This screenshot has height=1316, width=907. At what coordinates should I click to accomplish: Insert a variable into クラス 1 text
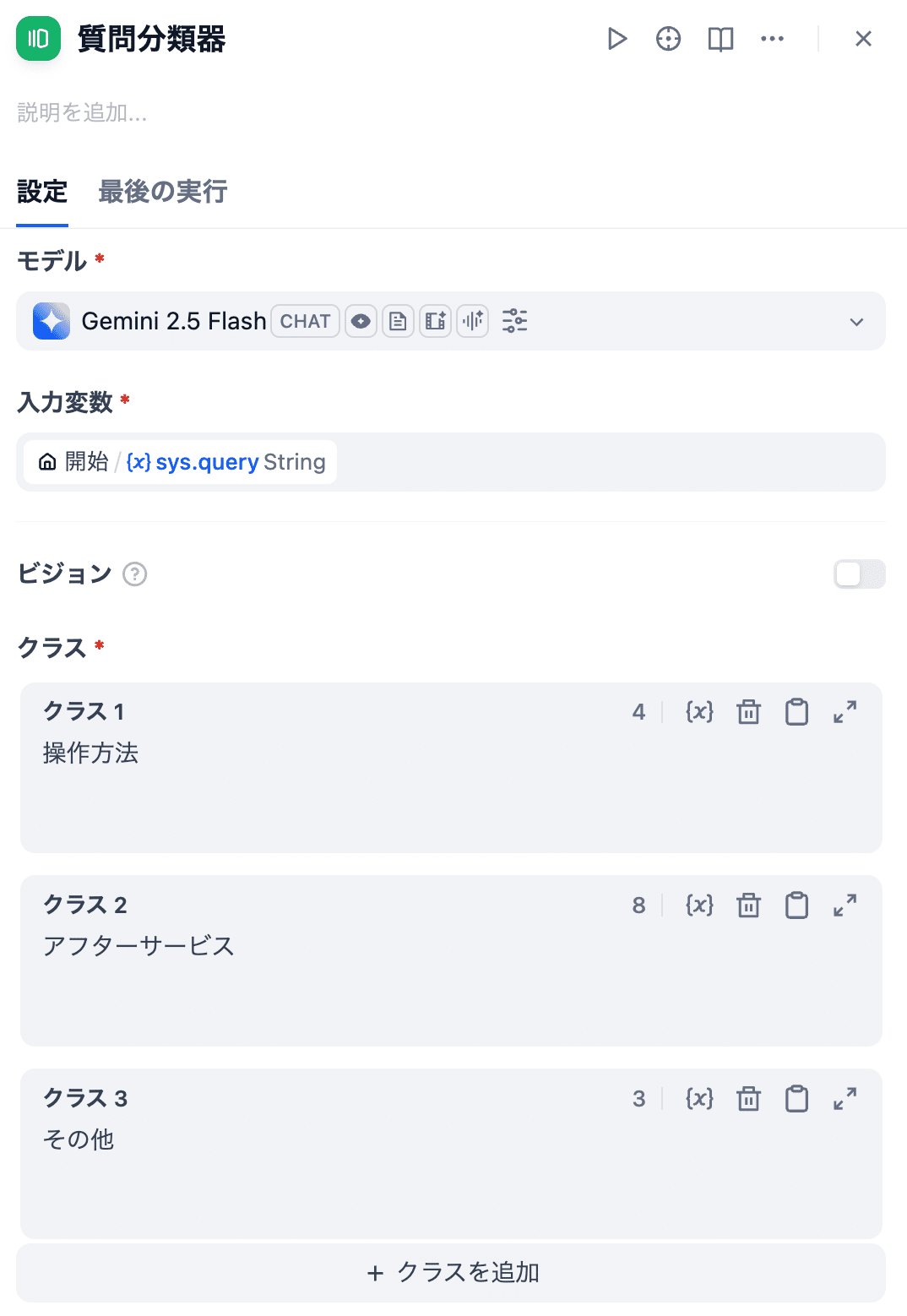[x=699, y=712]
